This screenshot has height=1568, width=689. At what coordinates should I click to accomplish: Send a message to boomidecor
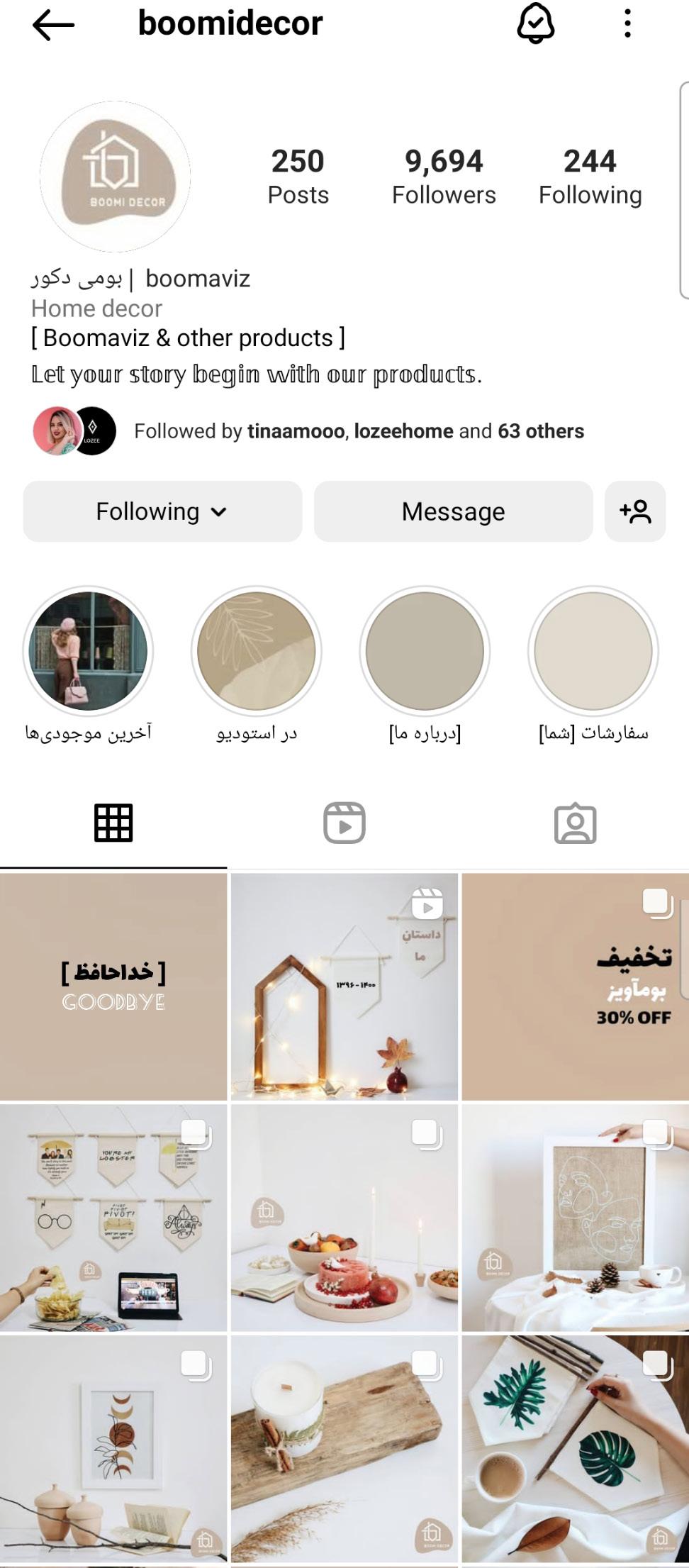click(x=453, y=511)
